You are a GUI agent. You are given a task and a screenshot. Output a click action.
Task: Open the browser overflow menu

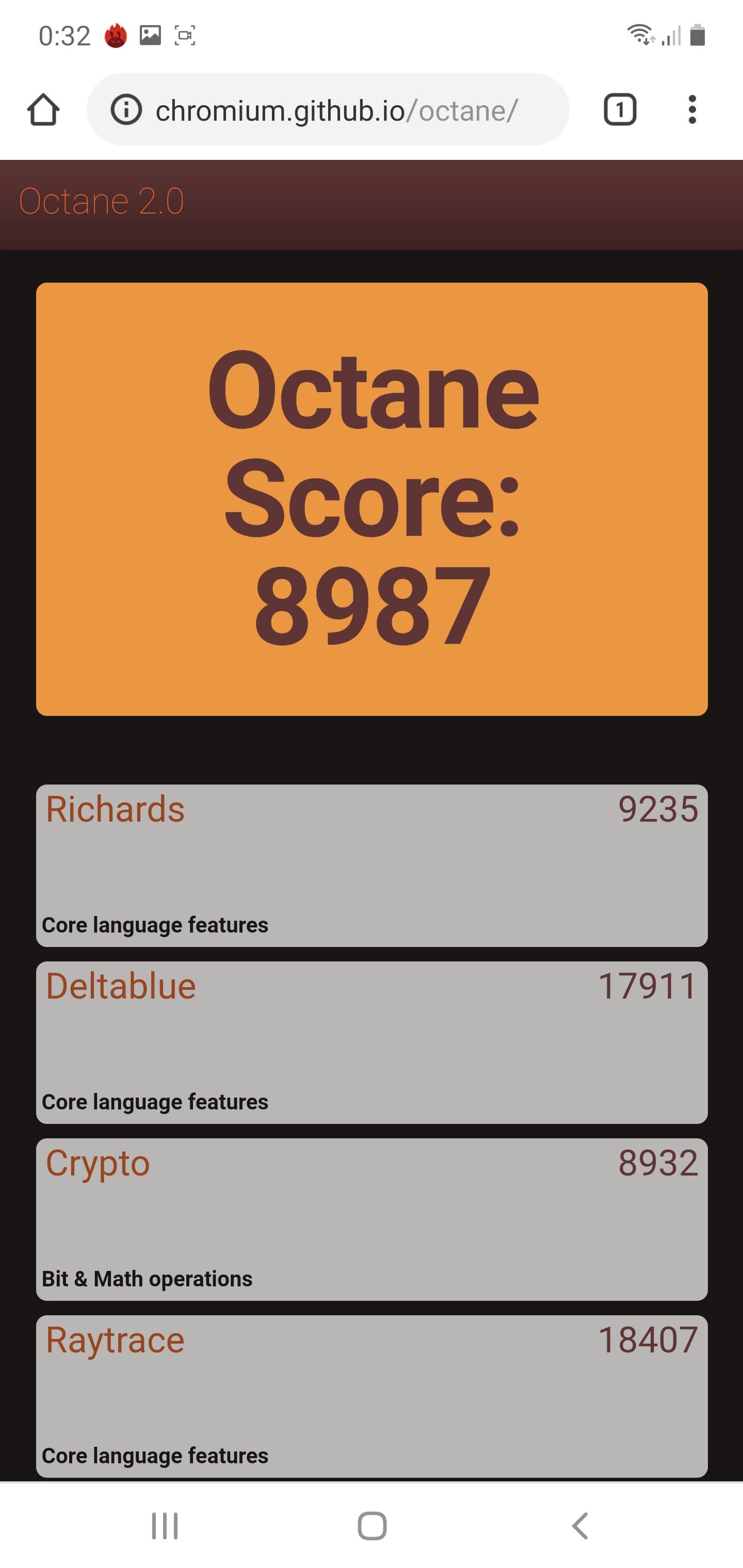coord(691,110)
